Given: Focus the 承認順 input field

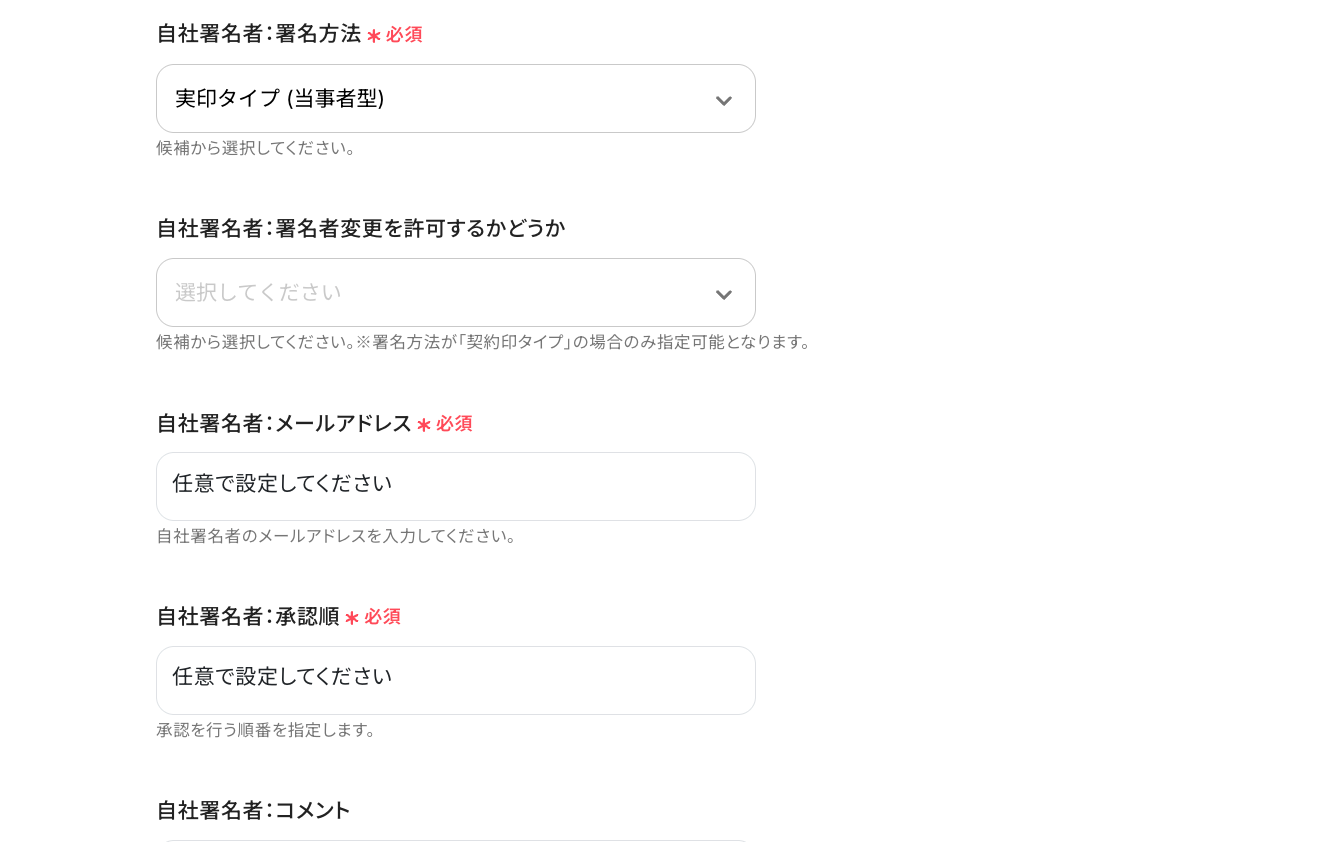Looking at the screenshot, I should click(455, 680).
